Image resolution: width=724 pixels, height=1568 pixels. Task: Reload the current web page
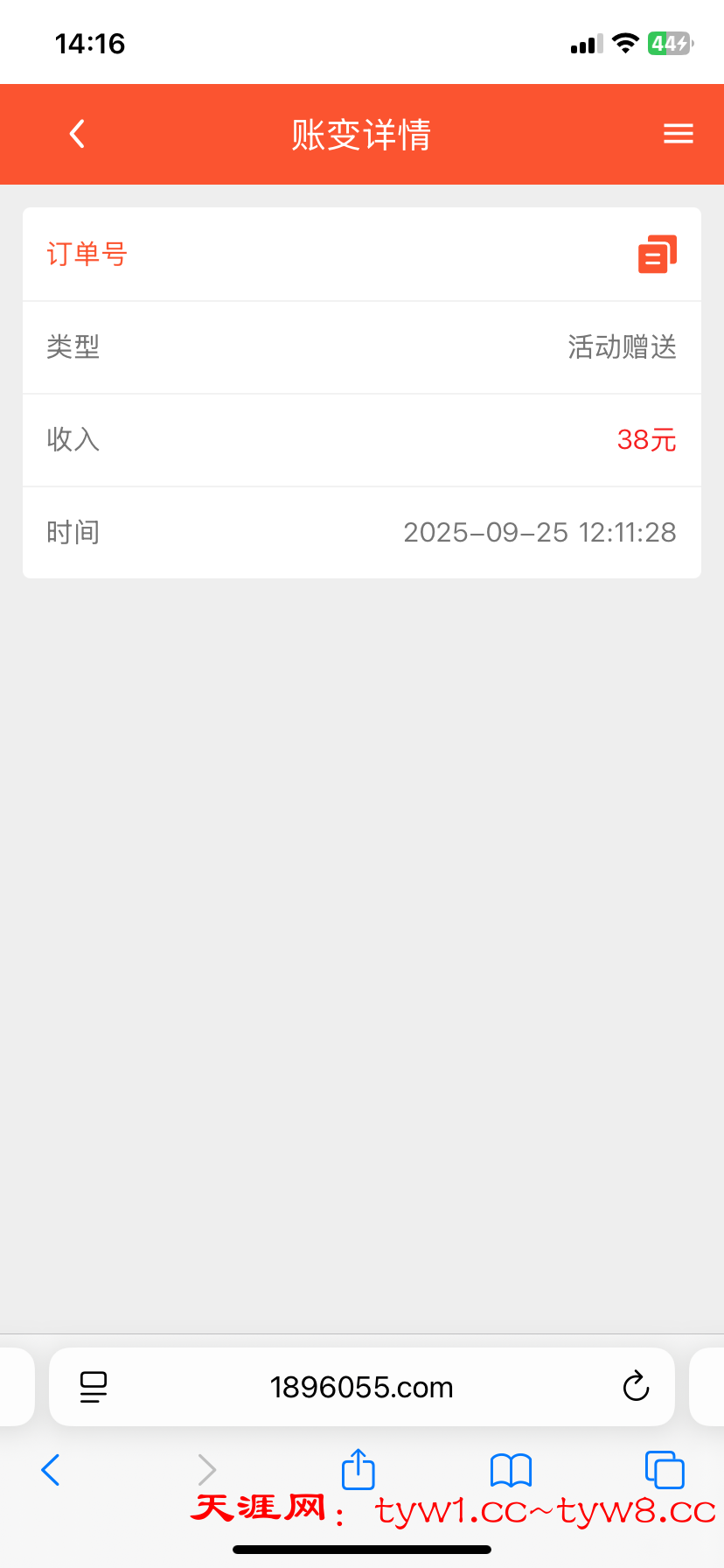[x=636, y=1387]
